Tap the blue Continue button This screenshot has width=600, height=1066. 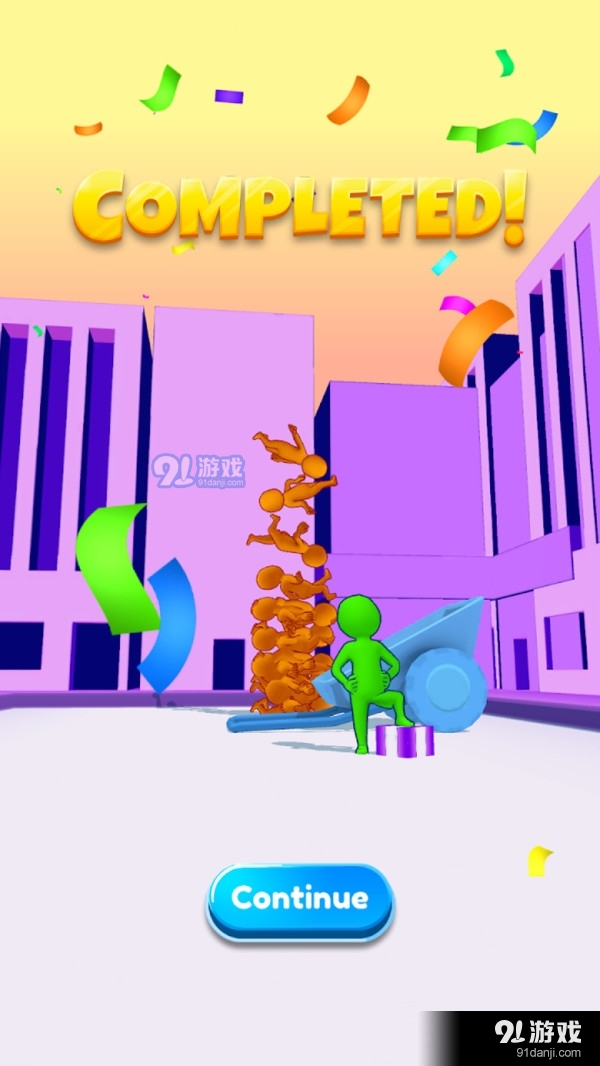pos(300,900)
